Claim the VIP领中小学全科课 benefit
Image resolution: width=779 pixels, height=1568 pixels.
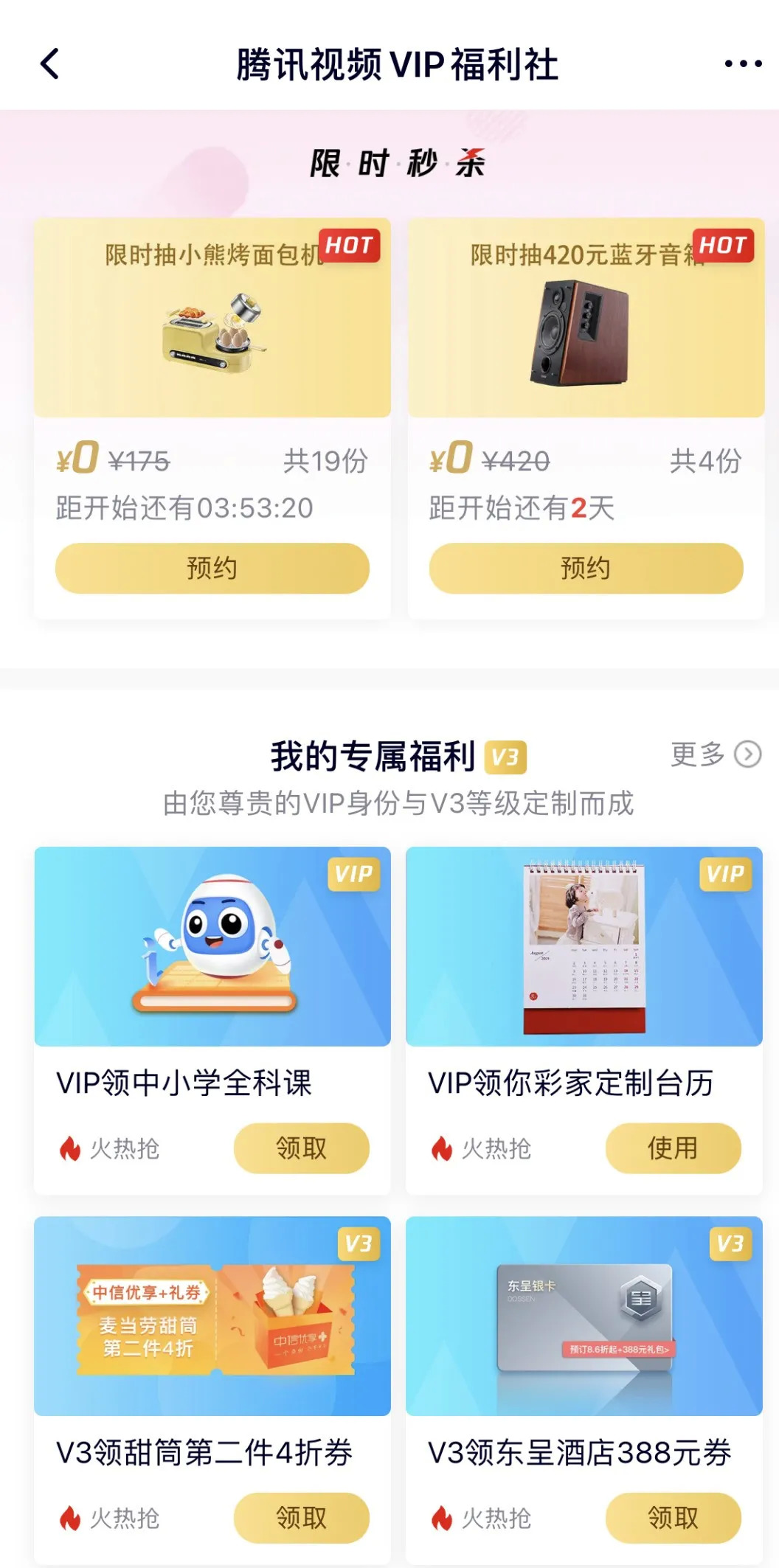coord(301,1148)
